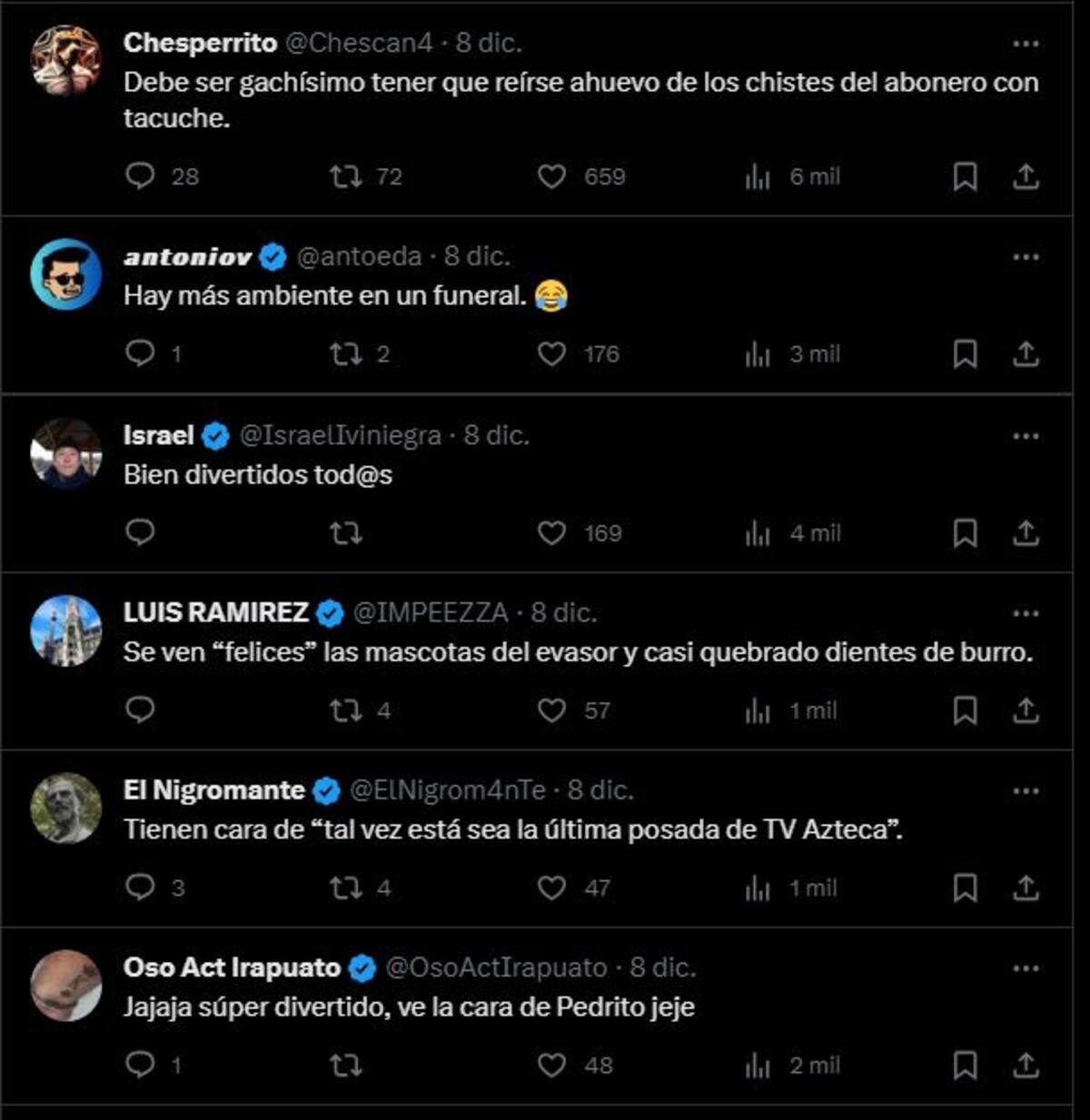1090x1120 pixels.
Task: Reply to El Nigromante's tweet
Action: coord(140,887)
